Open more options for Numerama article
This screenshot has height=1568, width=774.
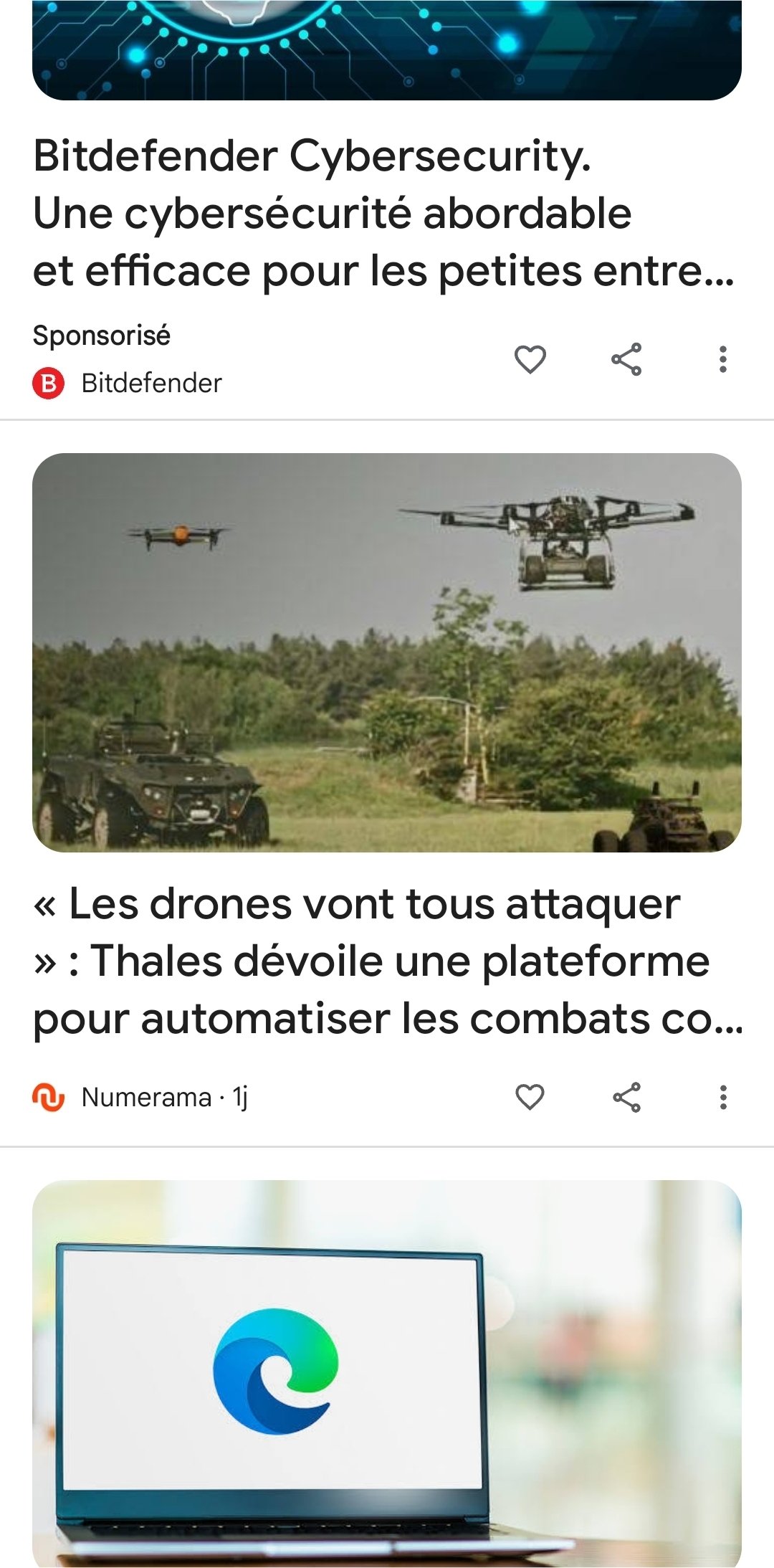(x=722, y=1097)
